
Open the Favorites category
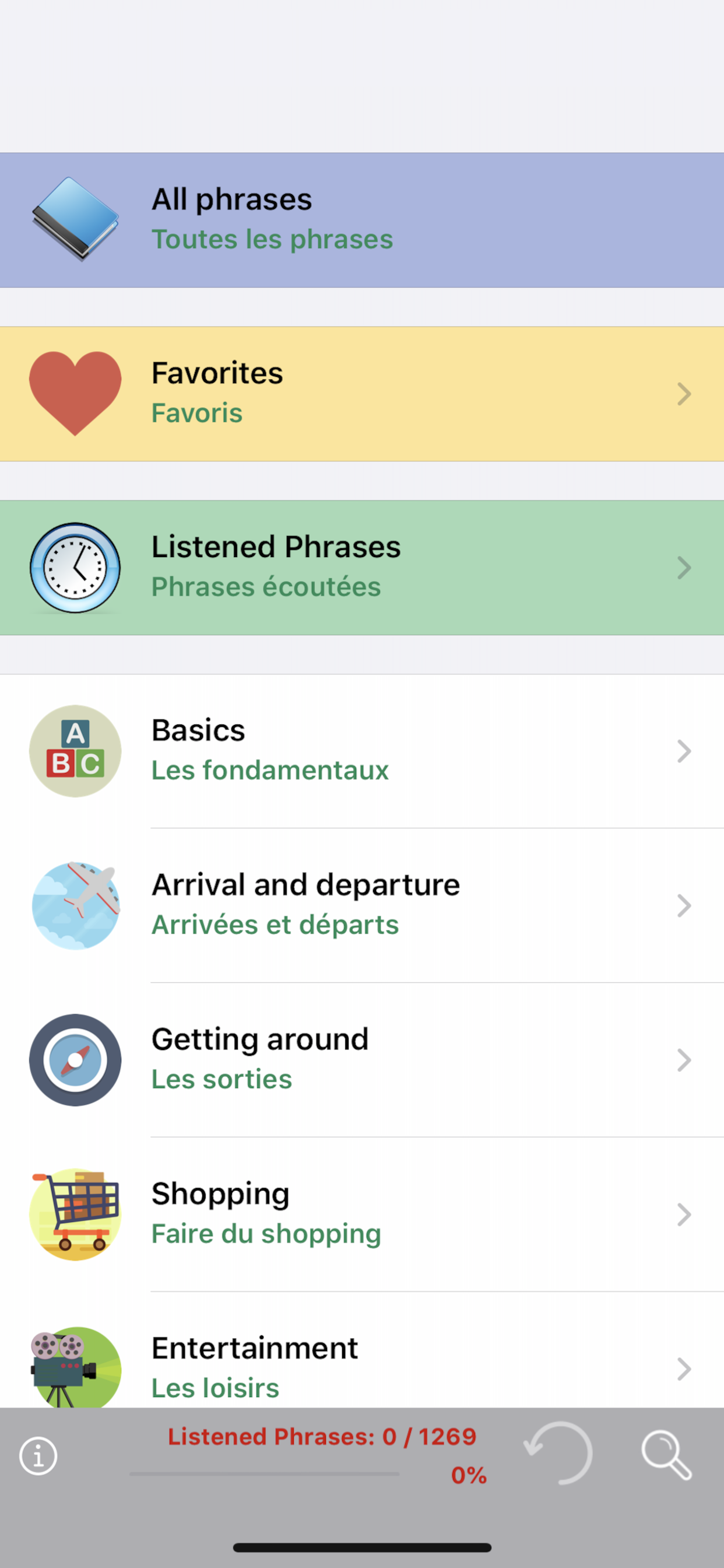point(362,394)
